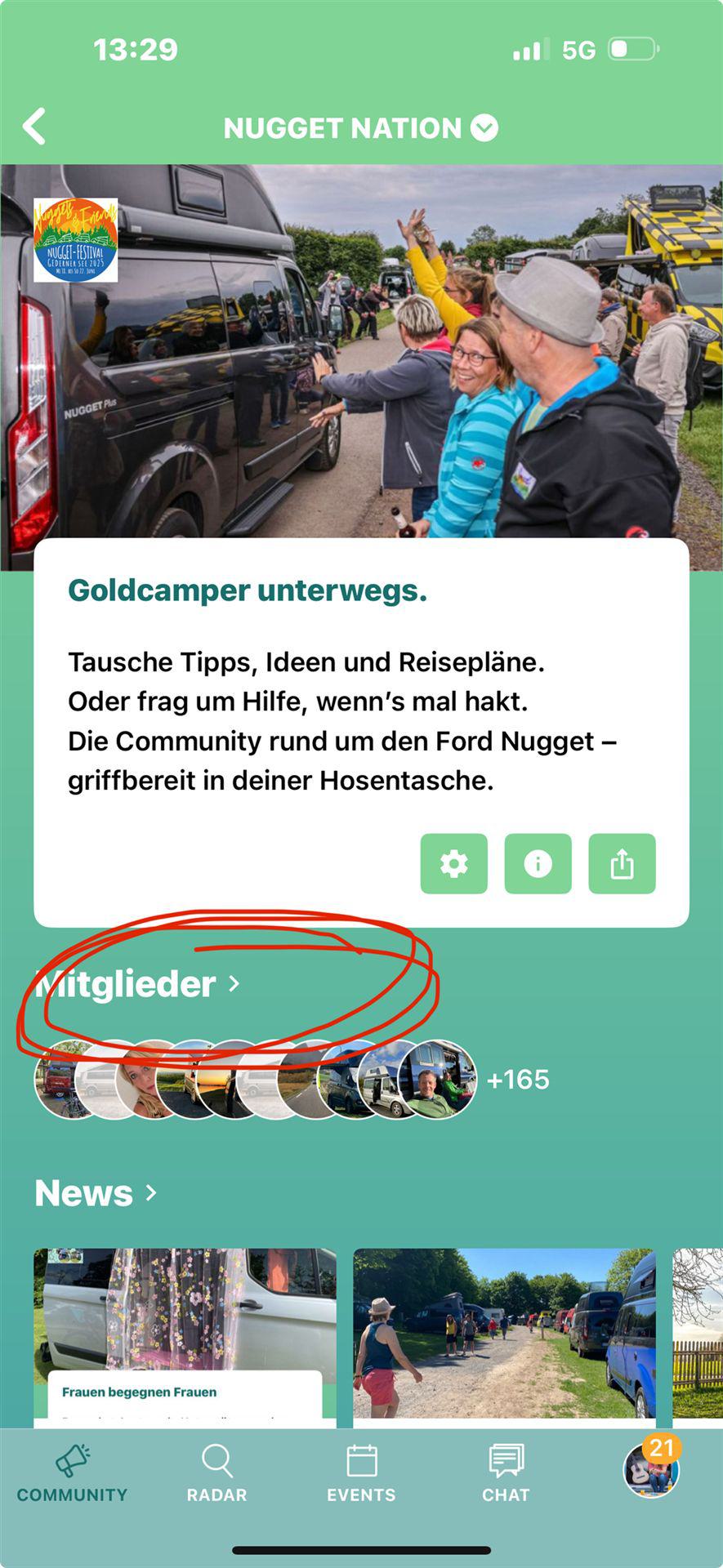Switch to the Radar tab
The height and width of the screenshot is (1568, 723).
(216, 1473)
